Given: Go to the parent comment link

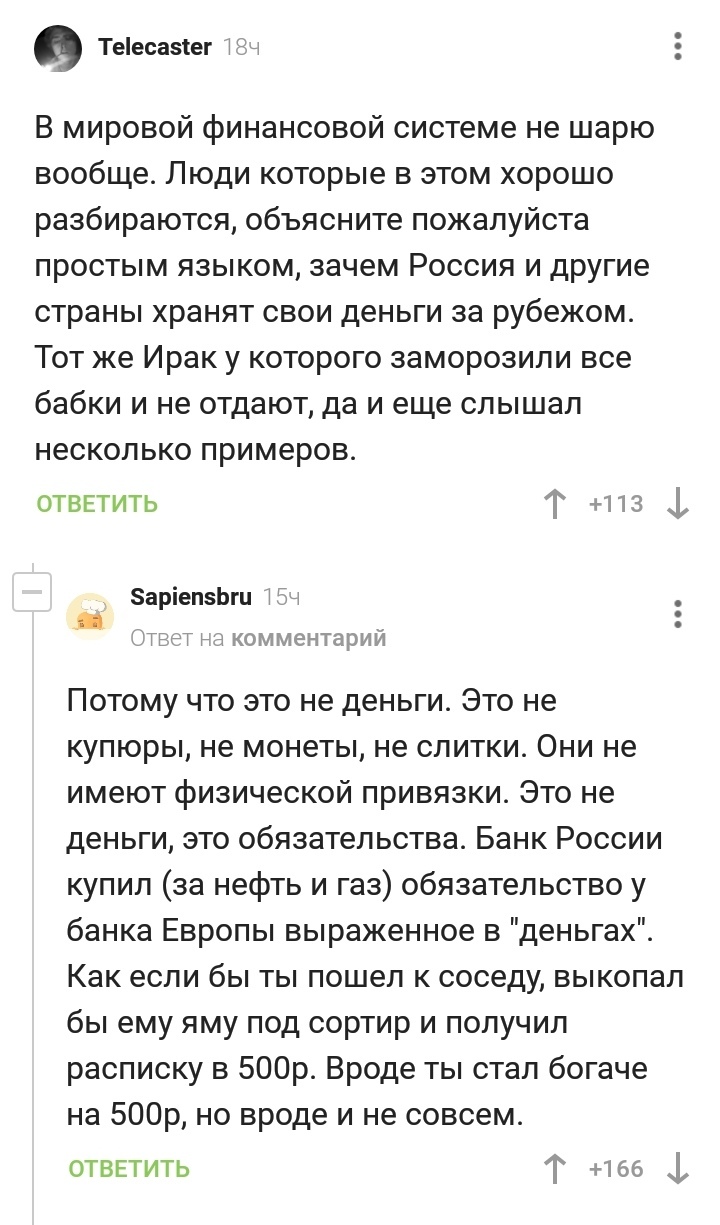Looking at the screenshot, I should pyautogui.click(x=308, y=638).
